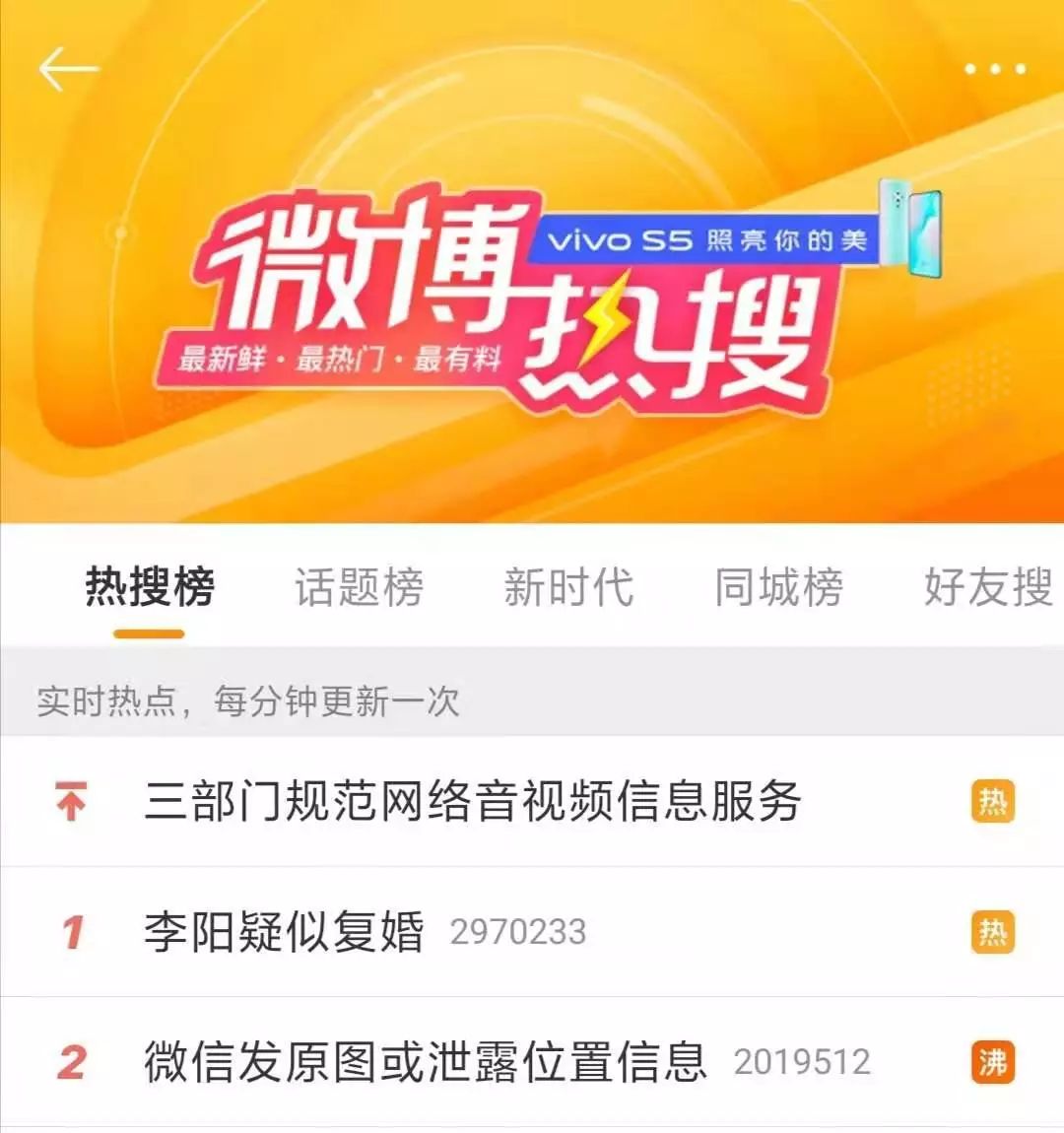Select the currently active 热搜榜 tab

coord(150,588)
